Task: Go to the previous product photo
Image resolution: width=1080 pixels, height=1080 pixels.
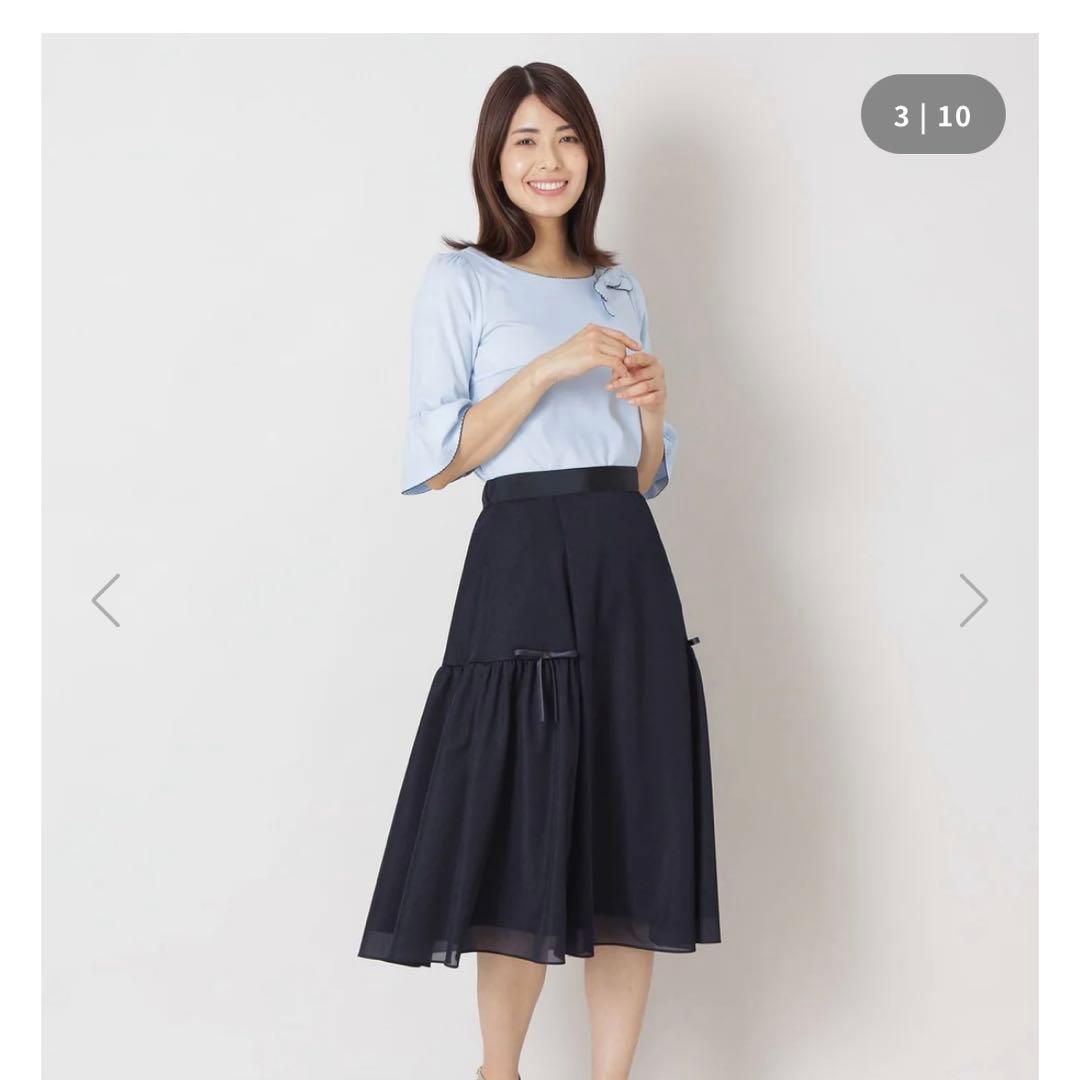Action: tap(106, 600)
